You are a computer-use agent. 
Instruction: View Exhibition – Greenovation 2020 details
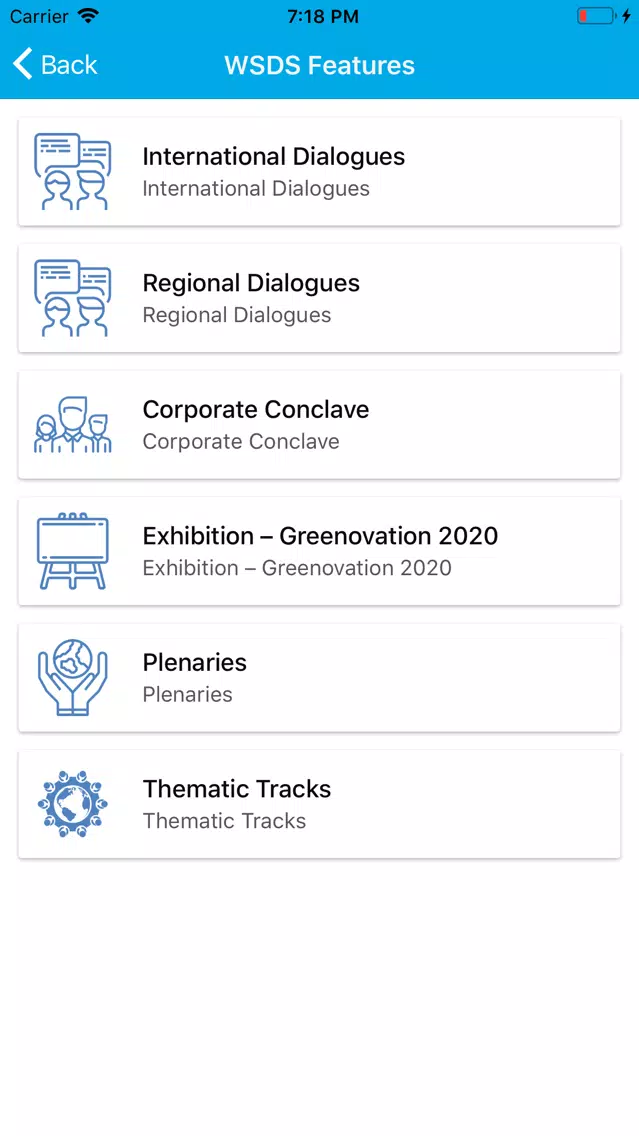(x=320, y=551)
